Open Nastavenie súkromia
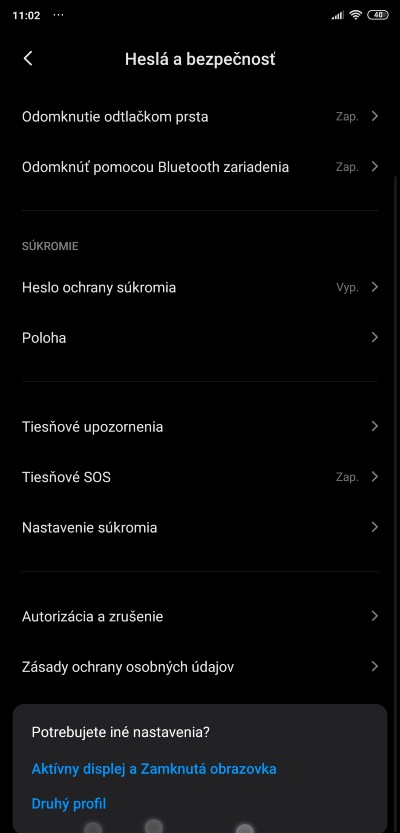 (x=200, y=528)
